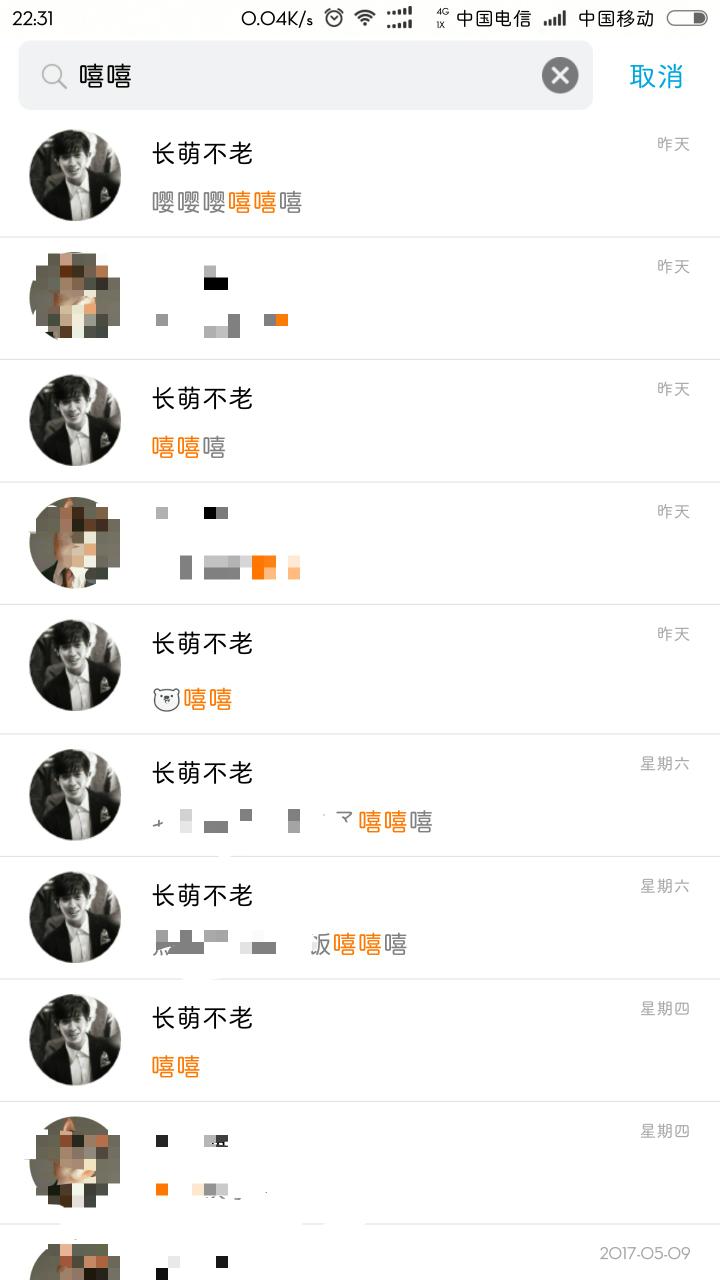Edit the search field containing 嘻嘻
Viewport: 720px width, 1280px height.
tap(300, 76)
